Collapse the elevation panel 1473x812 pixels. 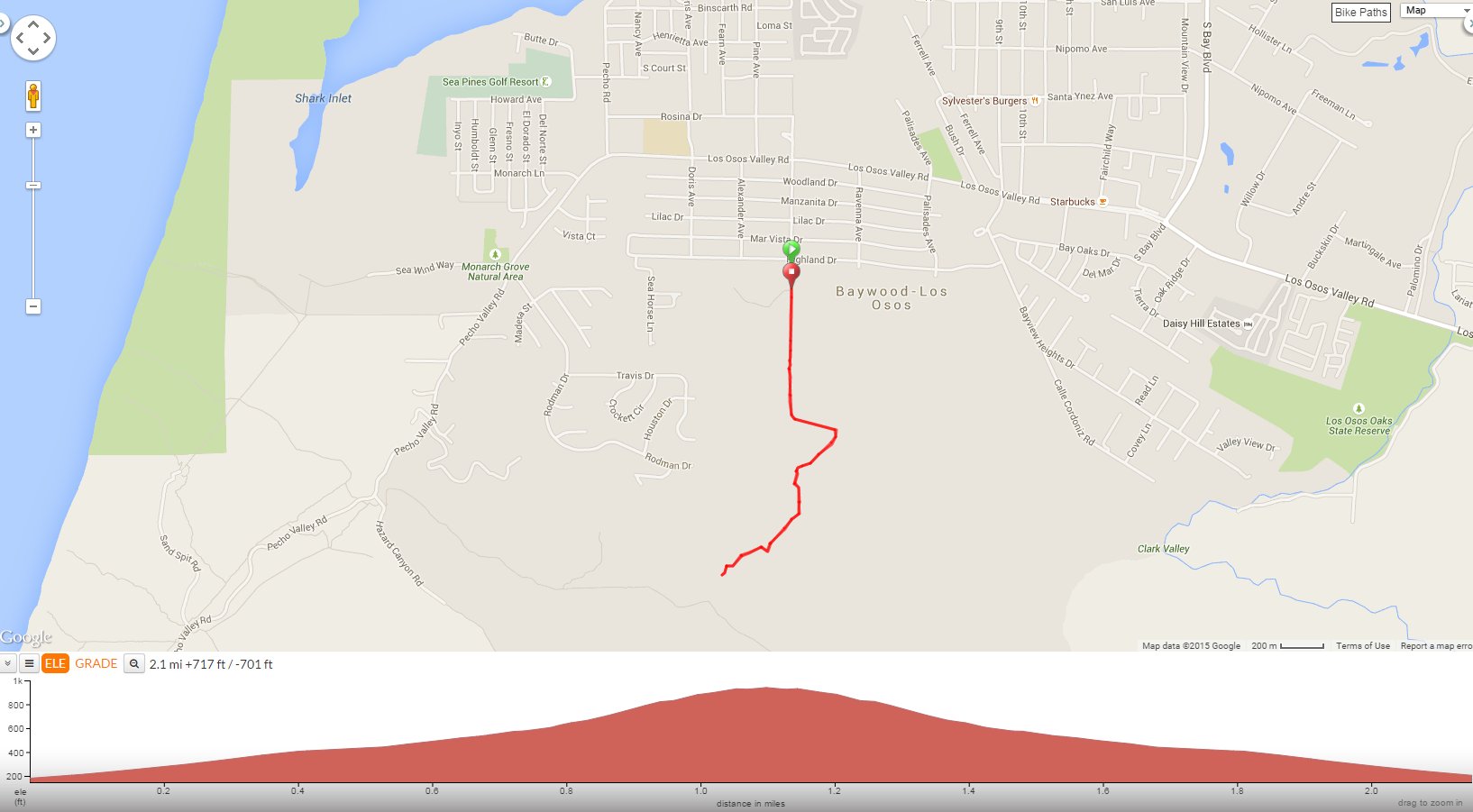7,663
